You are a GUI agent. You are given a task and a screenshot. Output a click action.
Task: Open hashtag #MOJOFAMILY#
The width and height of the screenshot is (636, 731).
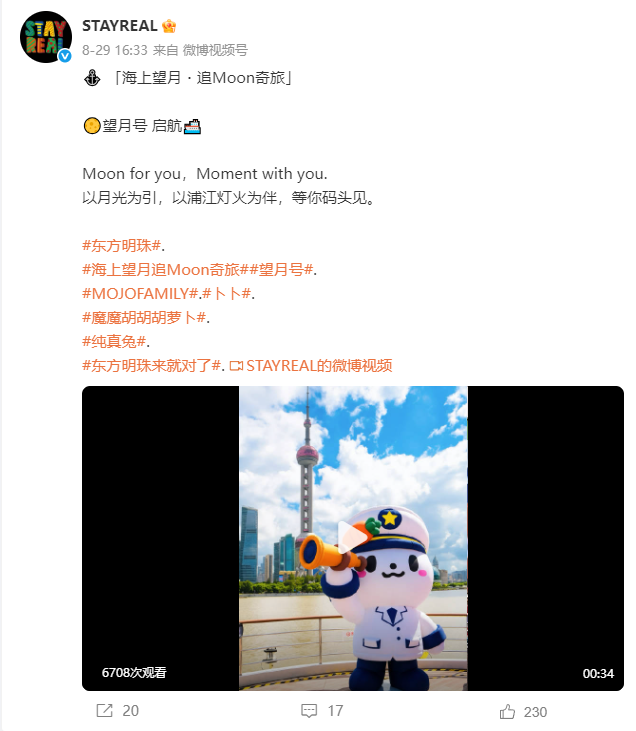[140, 294]
